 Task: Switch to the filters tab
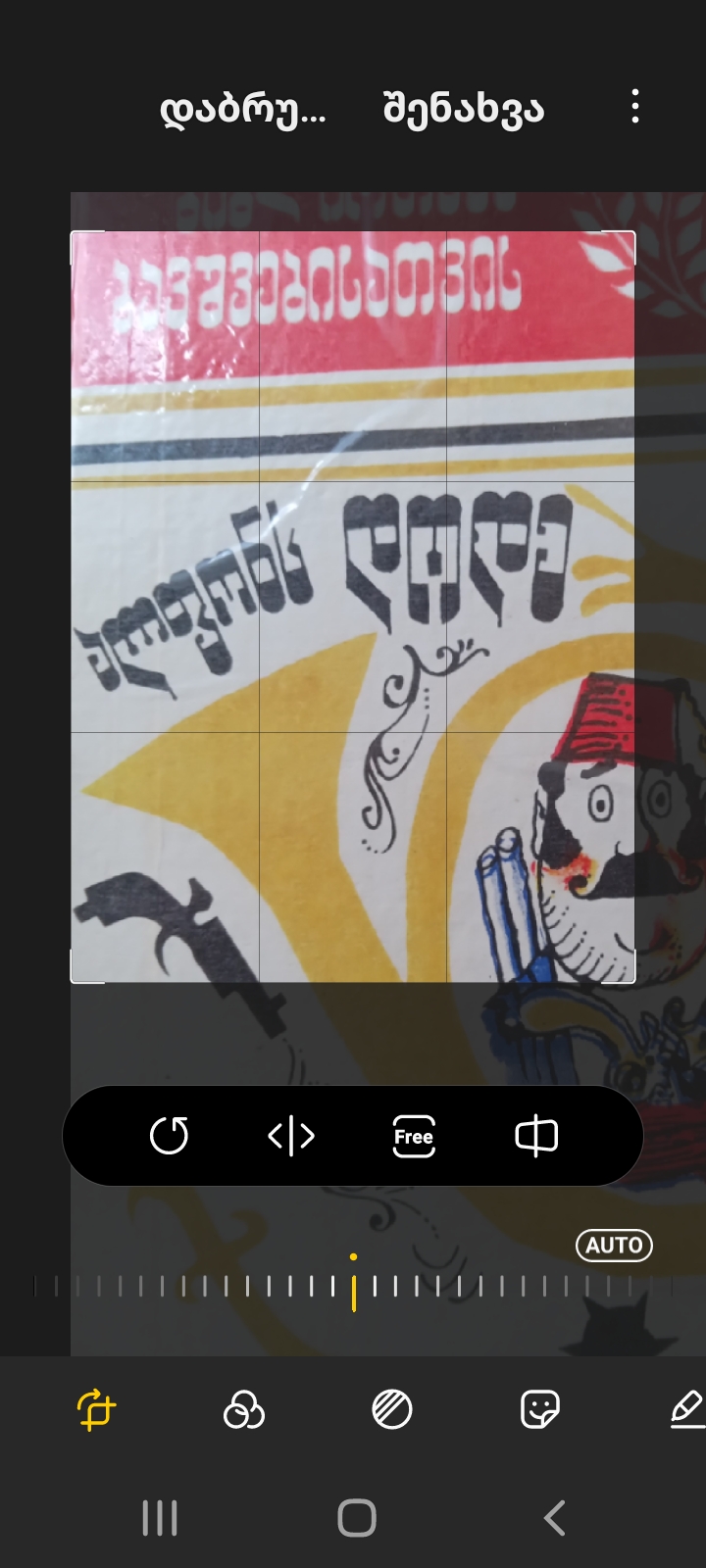[x=244, y=1410]
